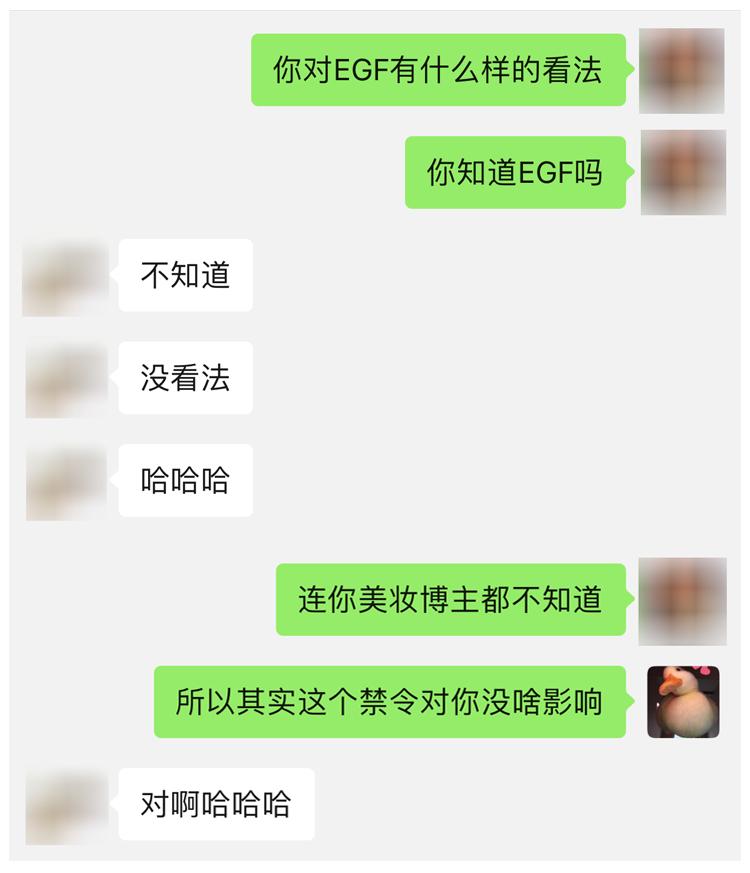This screenshot has height=873, width=750.
Task: Click the "哈哈哈" message bubble
Action: pos(185,480)
